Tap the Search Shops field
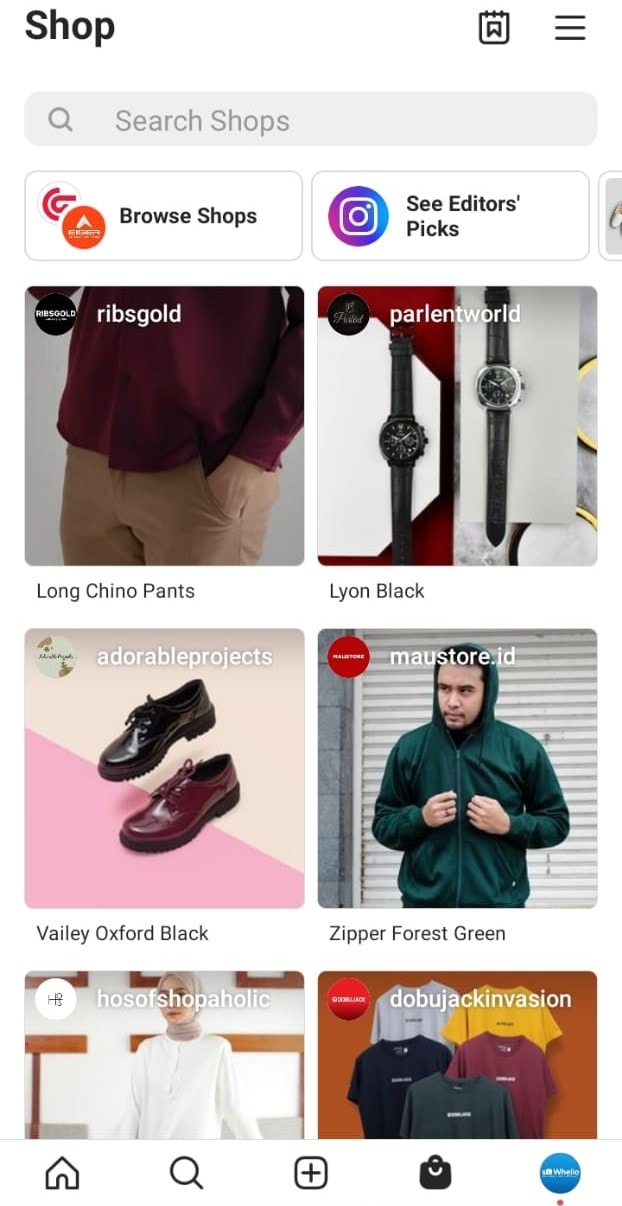The image size is (622, 1206). pos(310,120)
